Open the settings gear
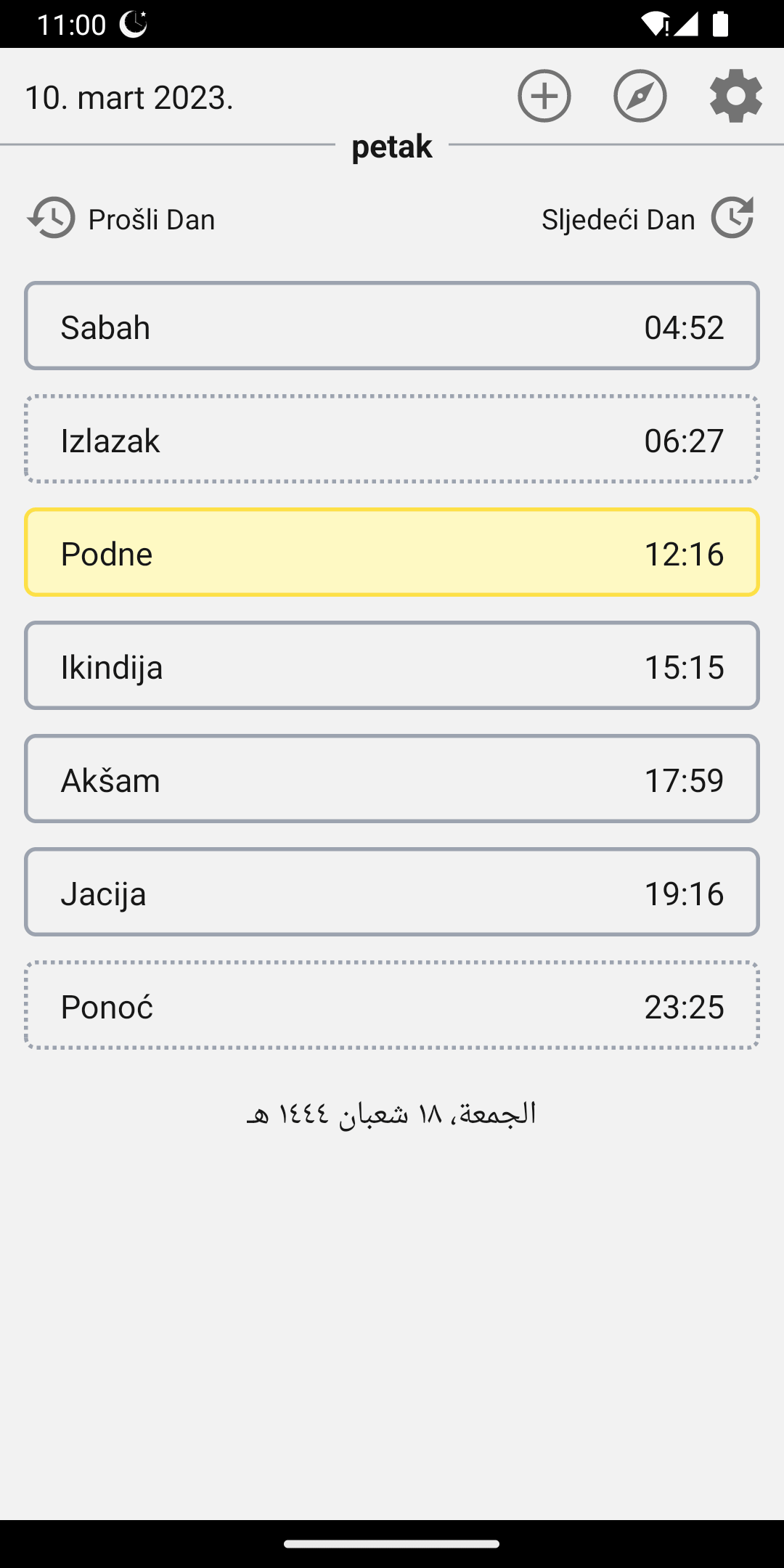Screen dimensions: 784x1568 click(x=735, y=96)
